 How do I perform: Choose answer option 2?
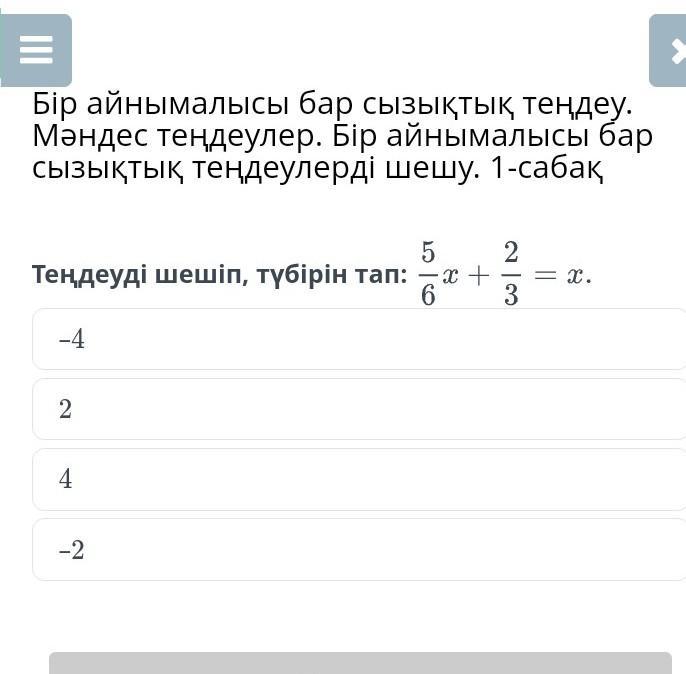click(358, 409)
